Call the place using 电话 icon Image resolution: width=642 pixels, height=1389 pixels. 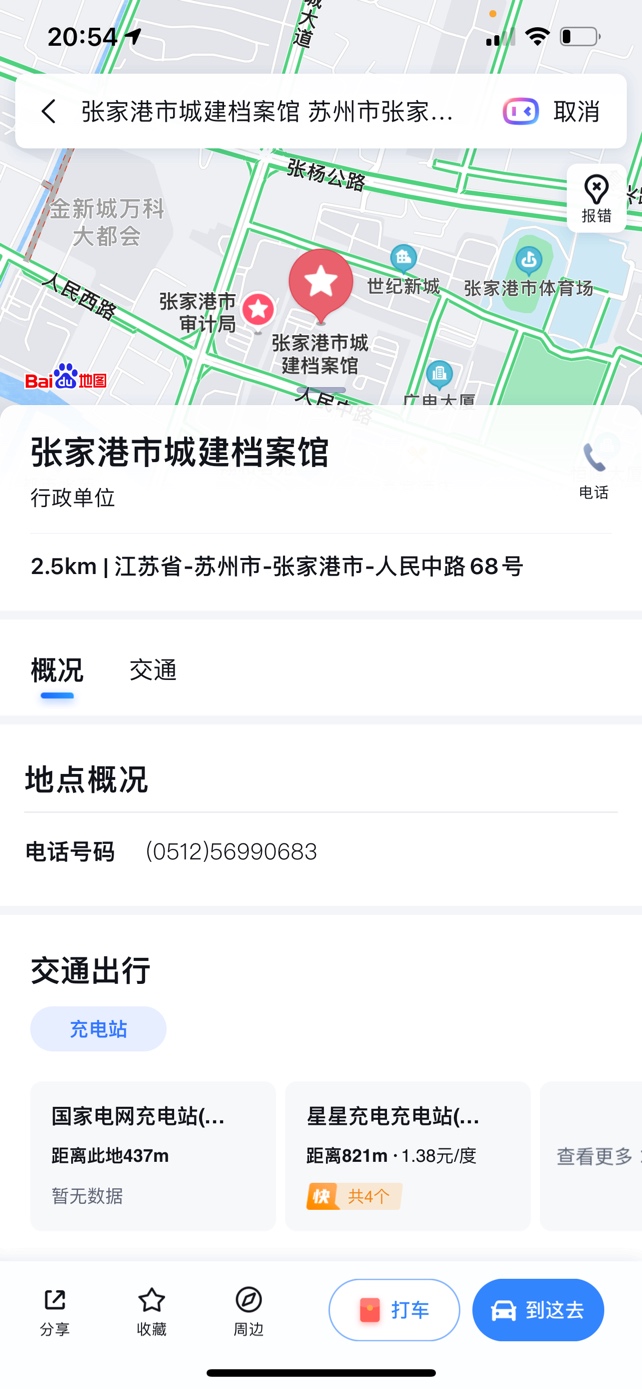coord(594,470)
